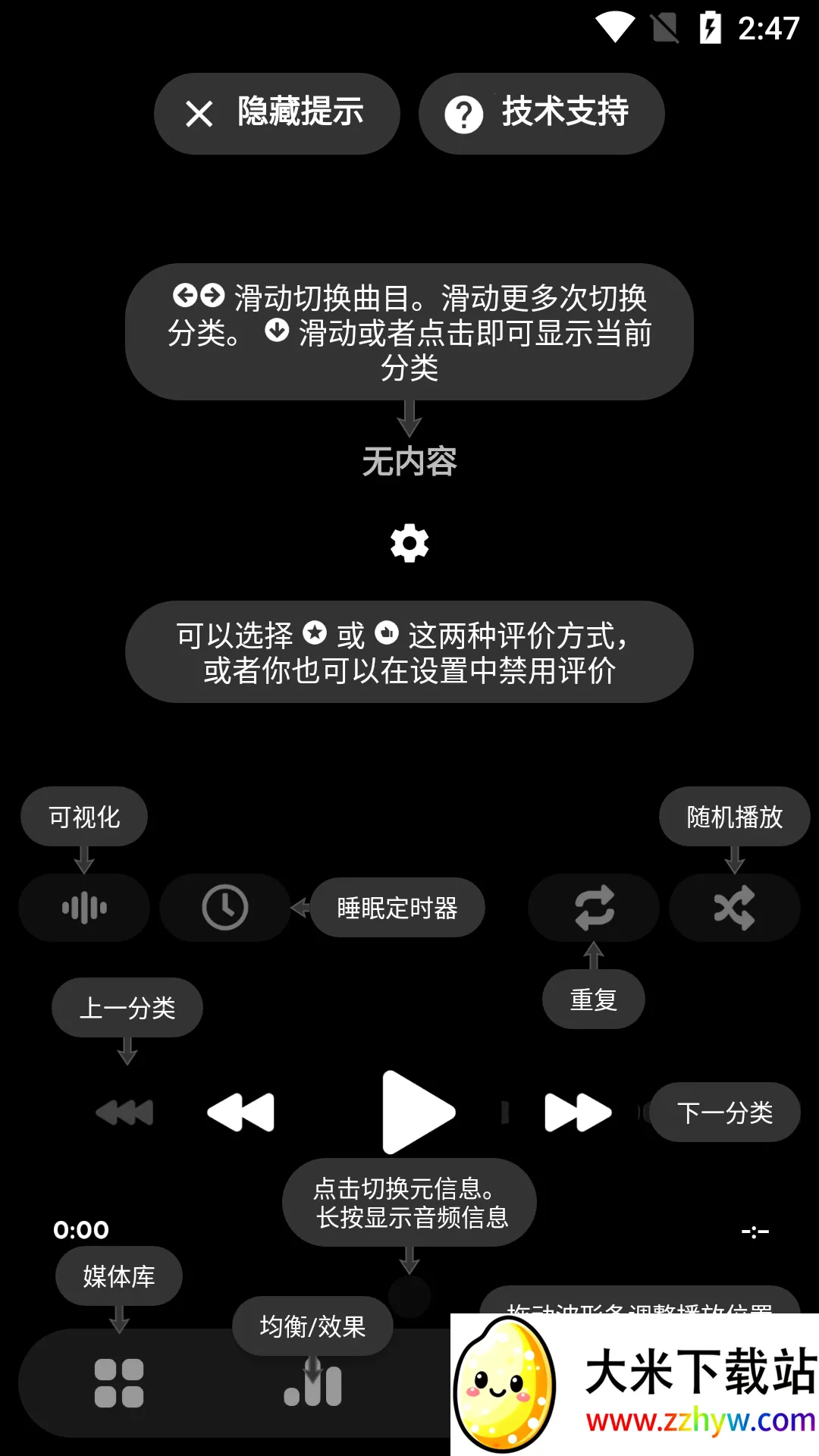Viewport: 819px width, 1456px height.
Task: Open the media library grid icon
Action: (119, 1383)
